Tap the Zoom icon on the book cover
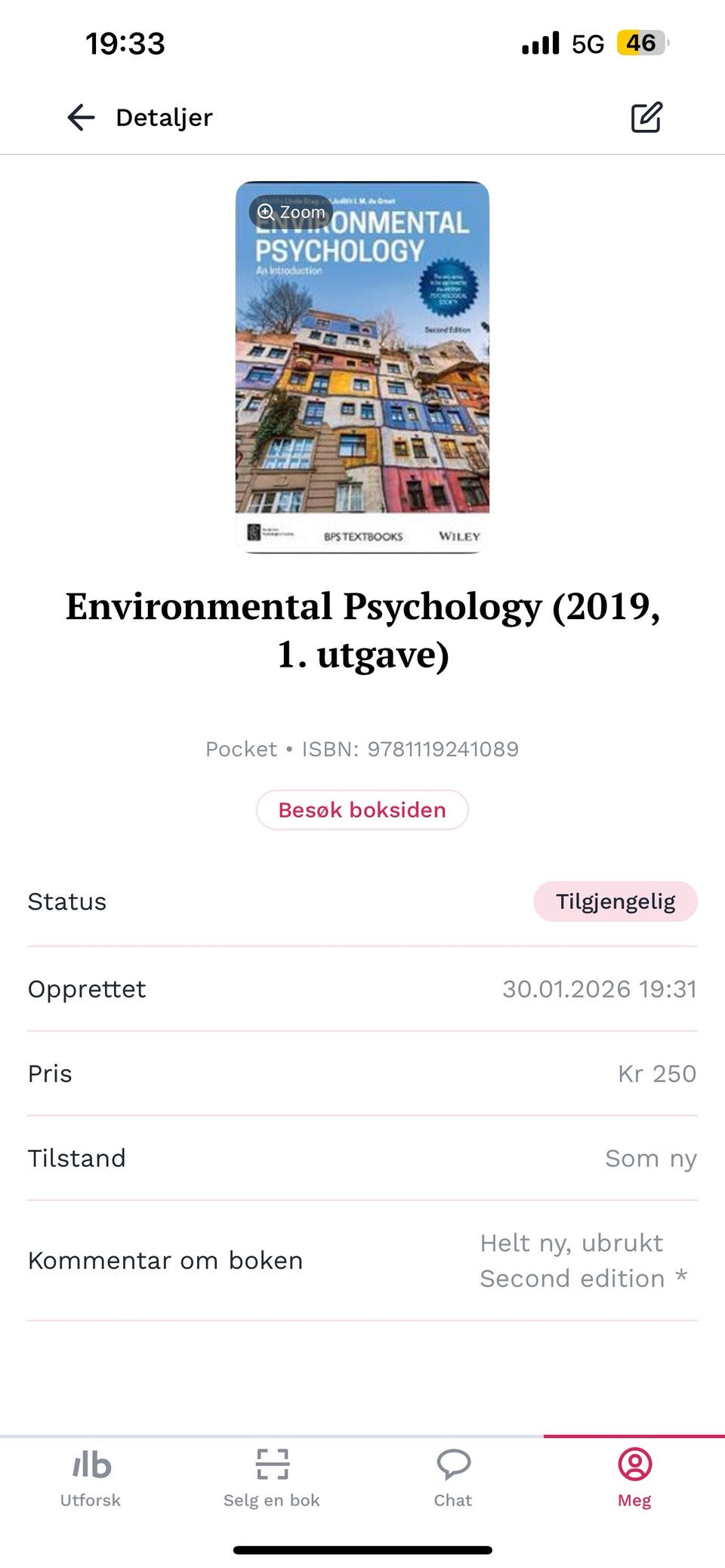 [291, 212]
